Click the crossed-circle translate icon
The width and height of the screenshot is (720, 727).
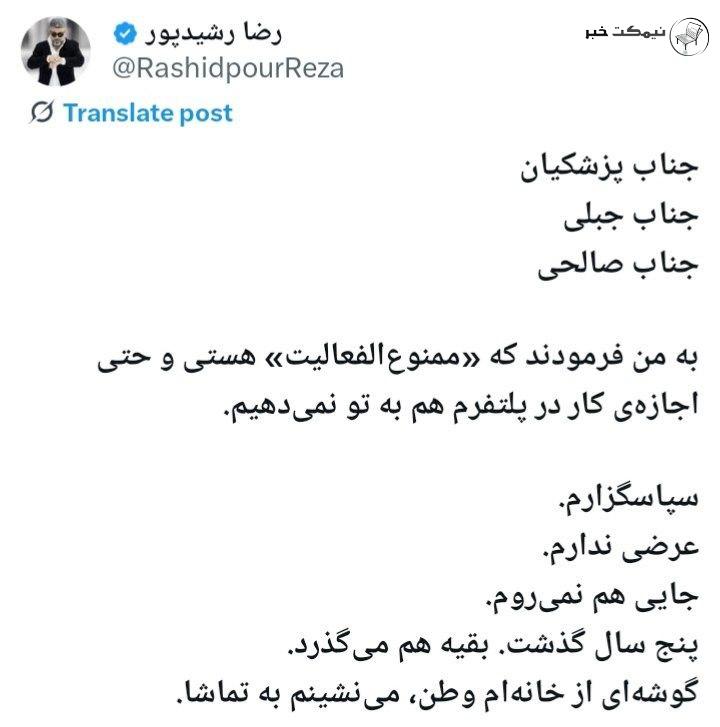[x=38, y=114]
